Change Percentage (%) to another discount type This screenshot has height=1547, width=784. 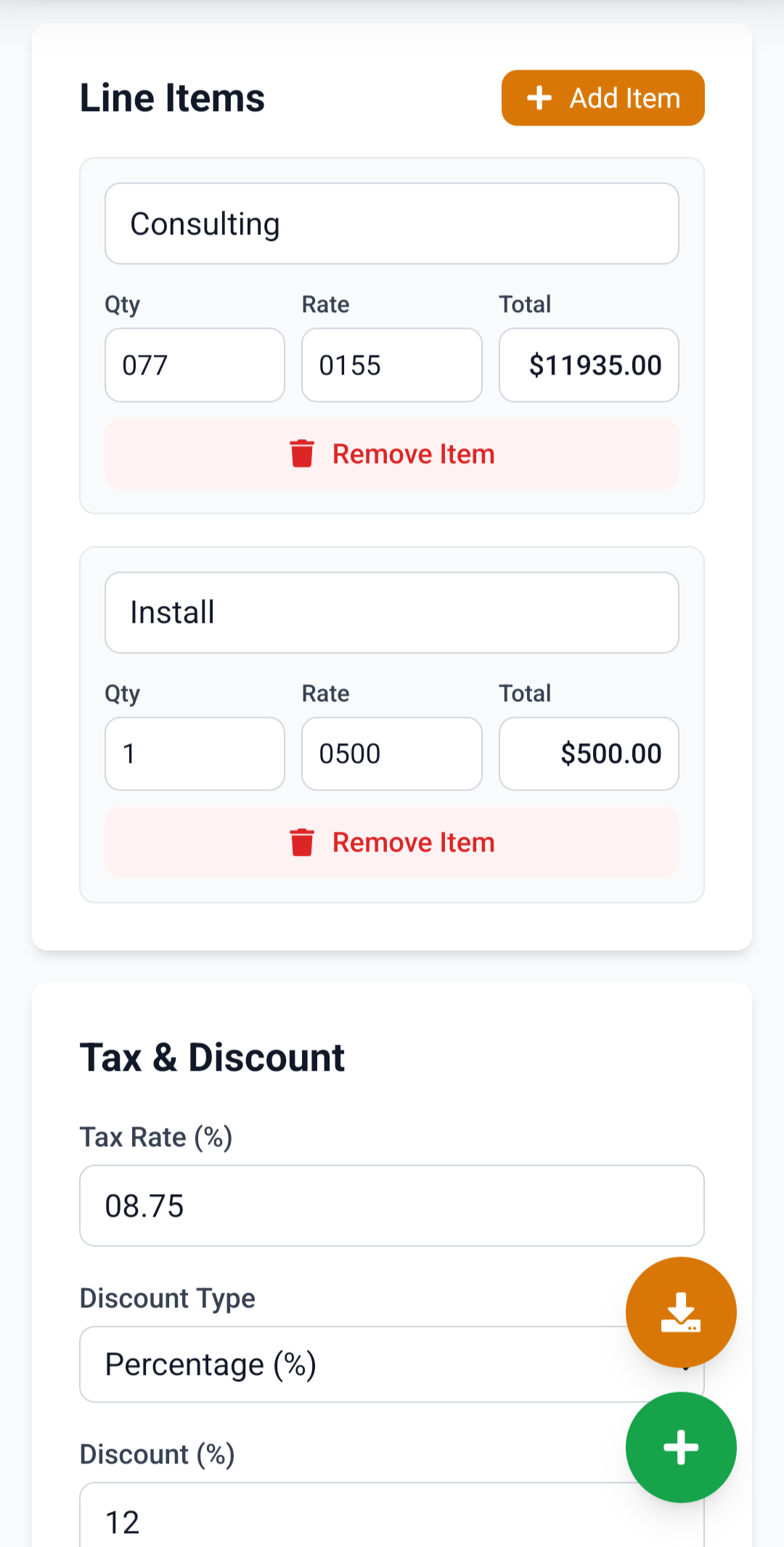pos(391,1364)
